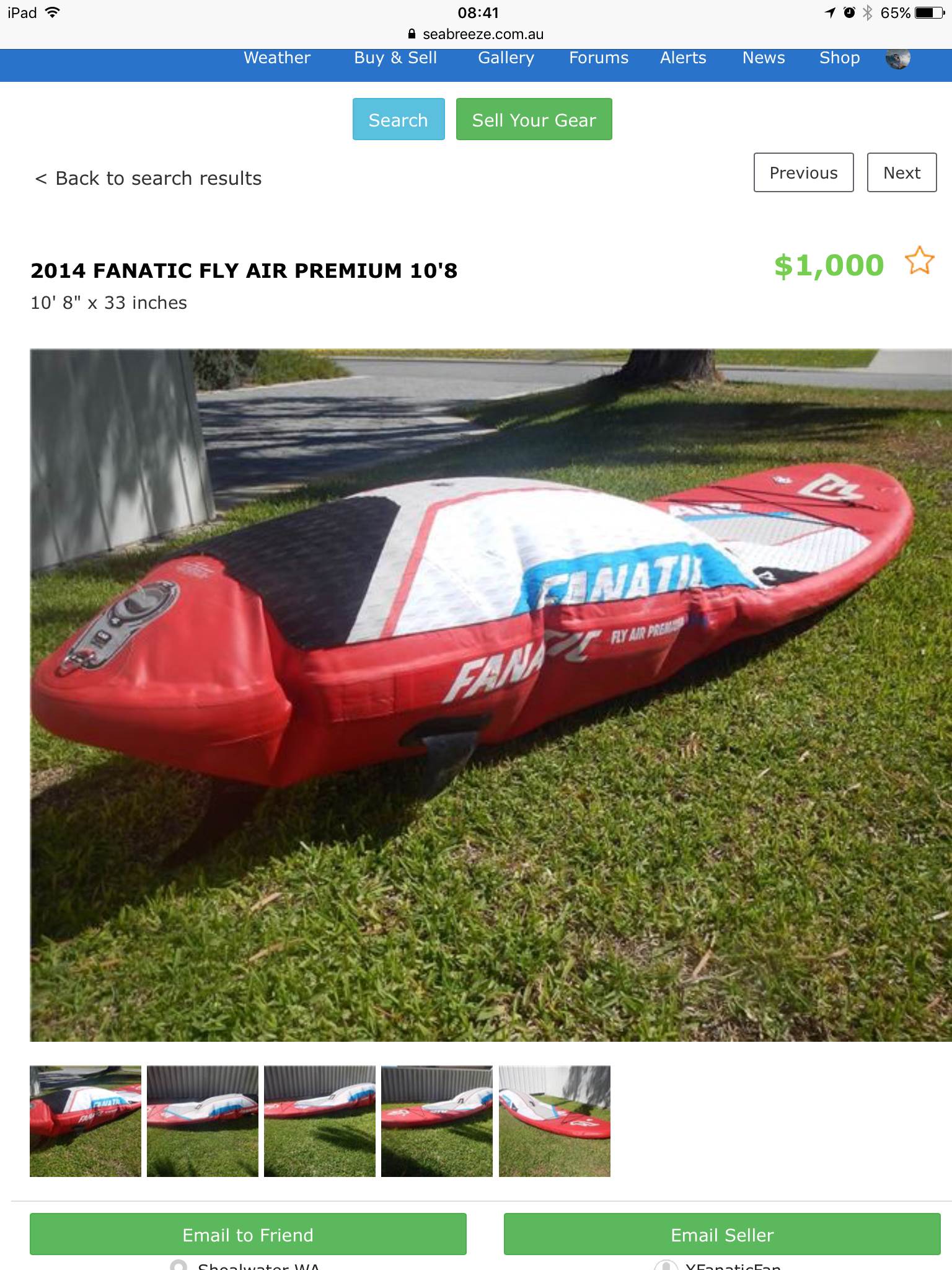The image size is (952, 1270).
Task: Open Alerts in the top menu
Action: click(x=683, y=58)
